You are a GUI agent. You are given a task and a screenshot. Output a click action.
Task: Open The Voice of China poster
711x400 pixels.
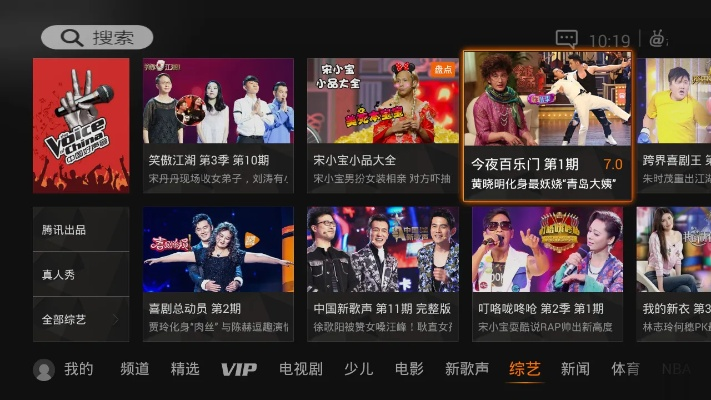click(x=81, y=125)
